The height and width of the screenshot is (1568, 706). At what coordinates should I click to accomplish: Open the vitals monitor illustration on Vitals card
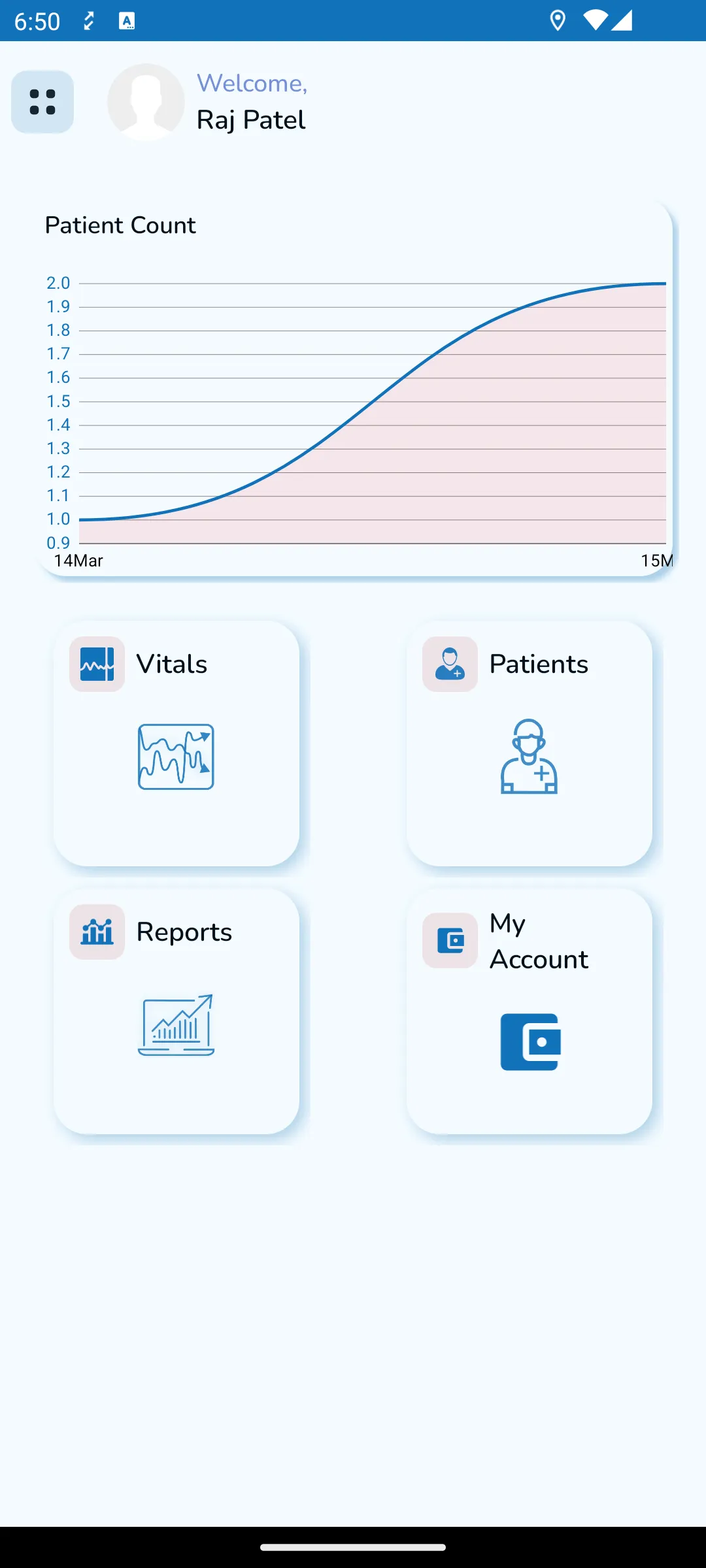coord(176,757)
